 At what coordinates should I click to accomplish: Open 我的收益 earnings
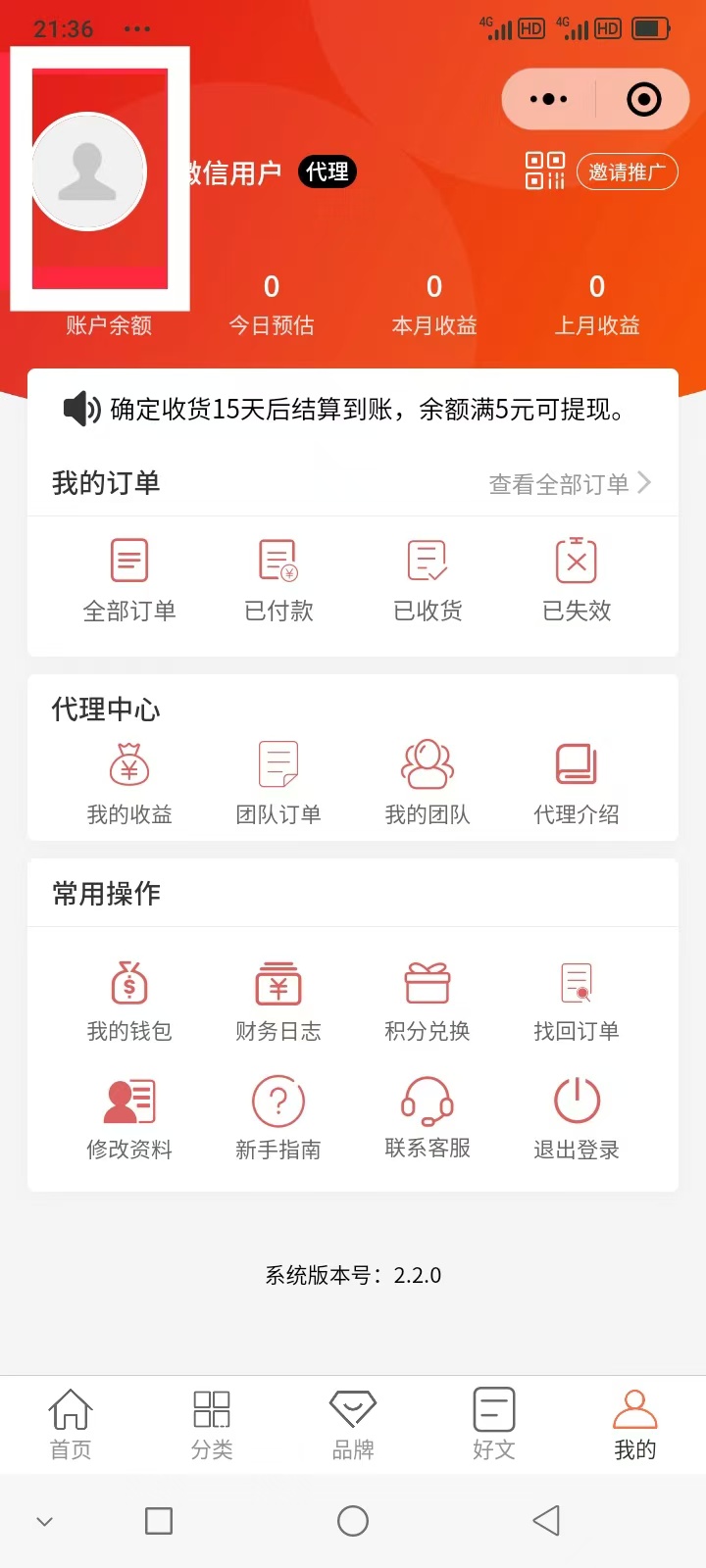[129, 784]
